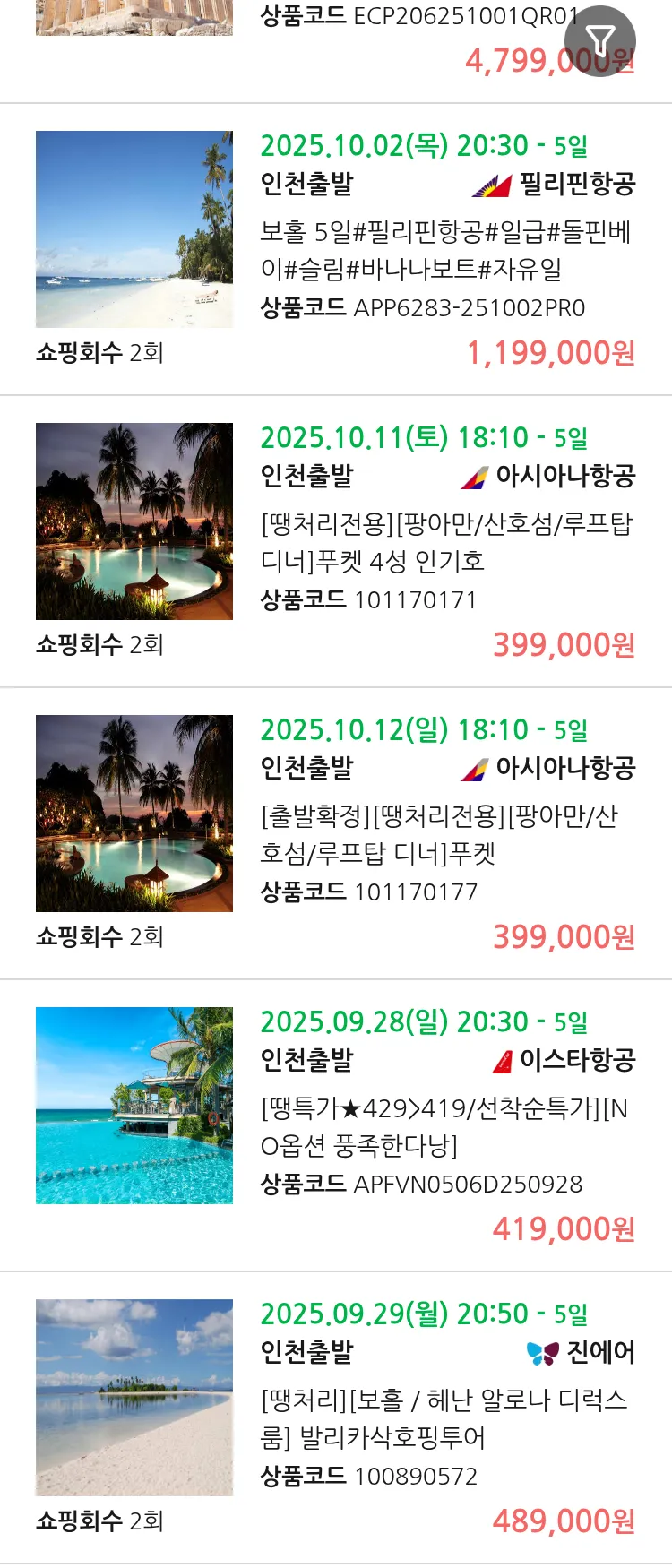Image resolution: width=672 pixels, height=1568 pixels.
Task: Open the floating filter button
Action: [x=599, y=41]
